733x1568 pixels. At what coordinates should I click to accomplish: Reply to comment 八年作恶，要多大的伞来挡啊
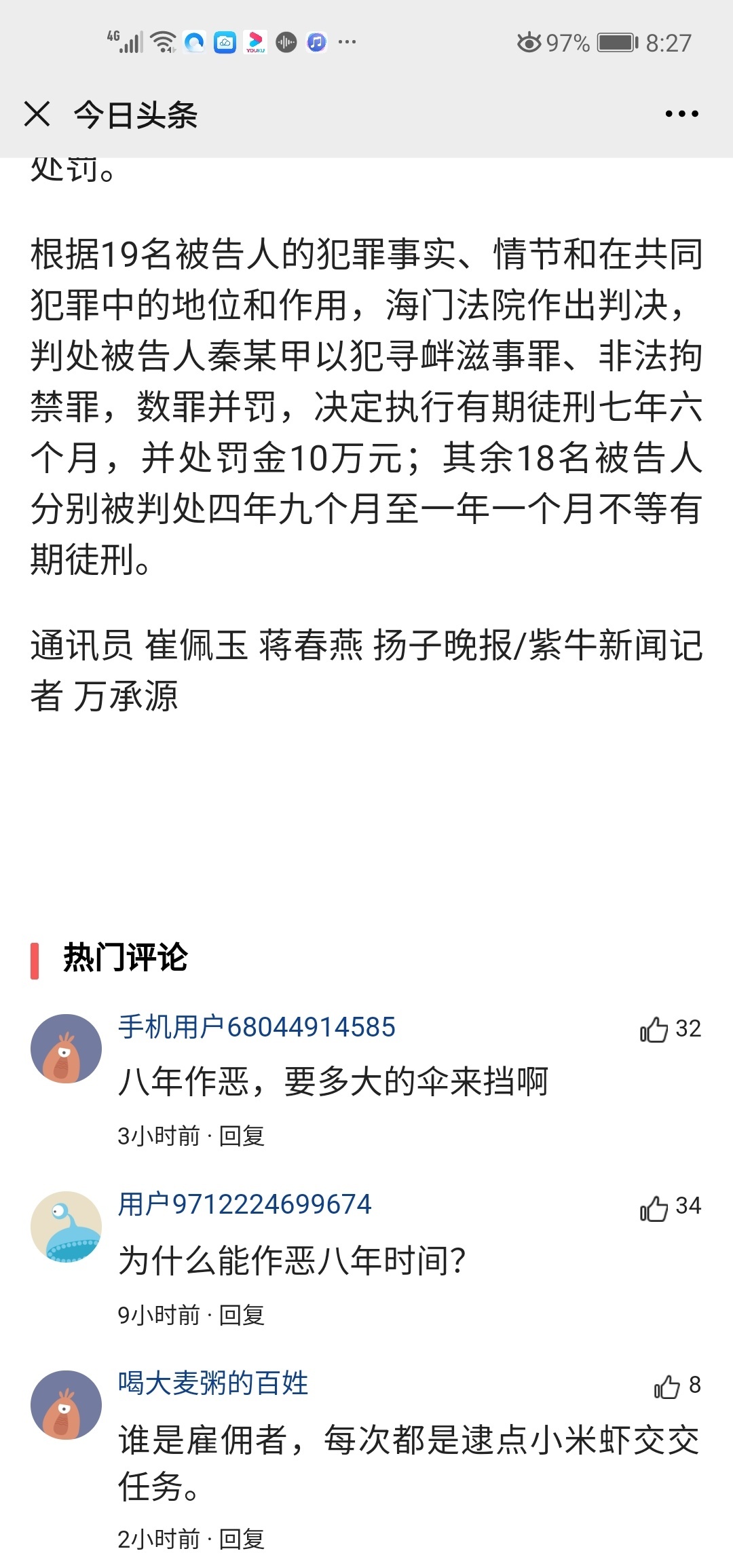(x=242, y=1136)
